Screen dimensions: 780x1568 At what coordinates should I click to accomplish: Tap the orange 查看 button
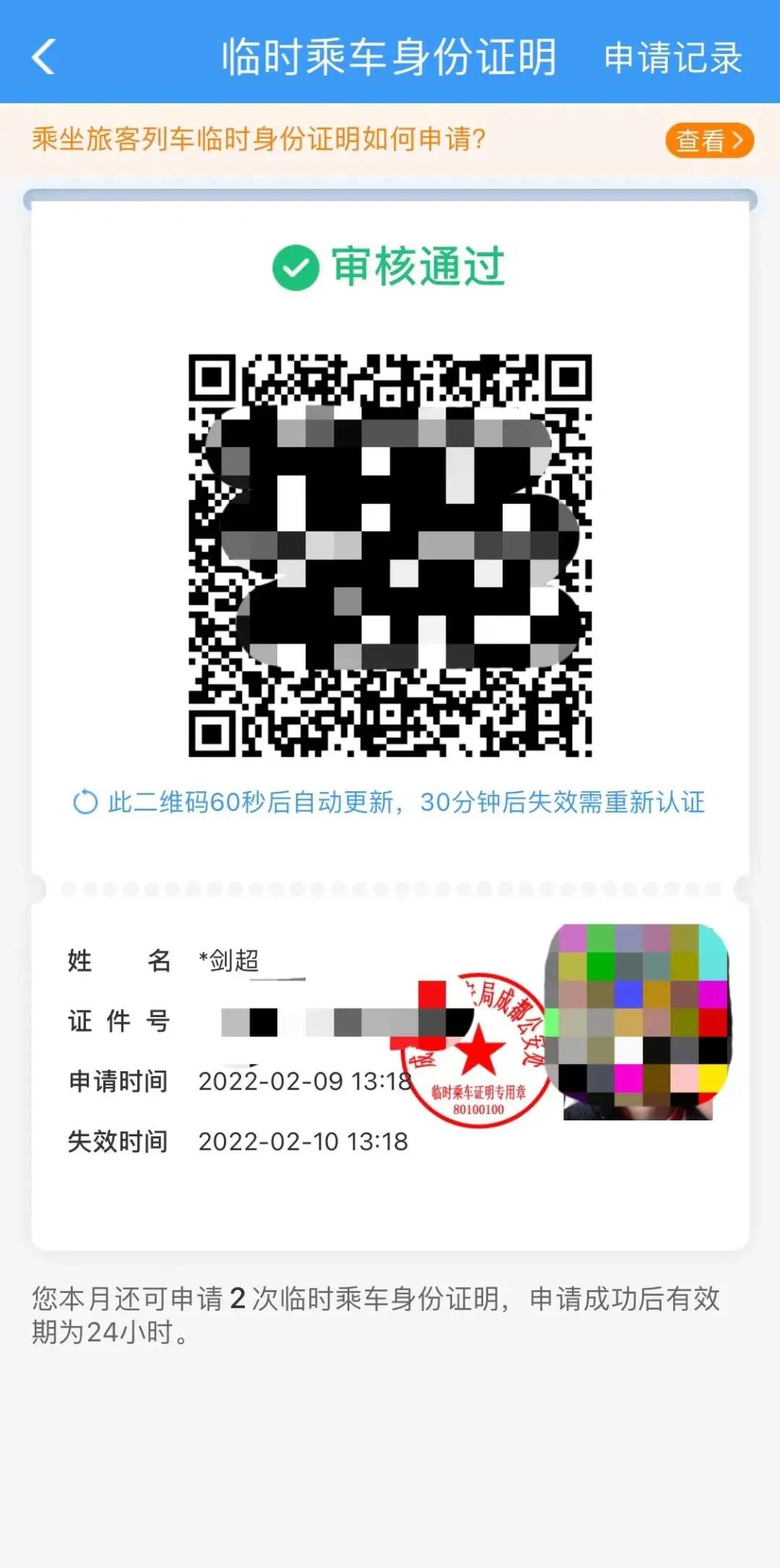[708, 140]
